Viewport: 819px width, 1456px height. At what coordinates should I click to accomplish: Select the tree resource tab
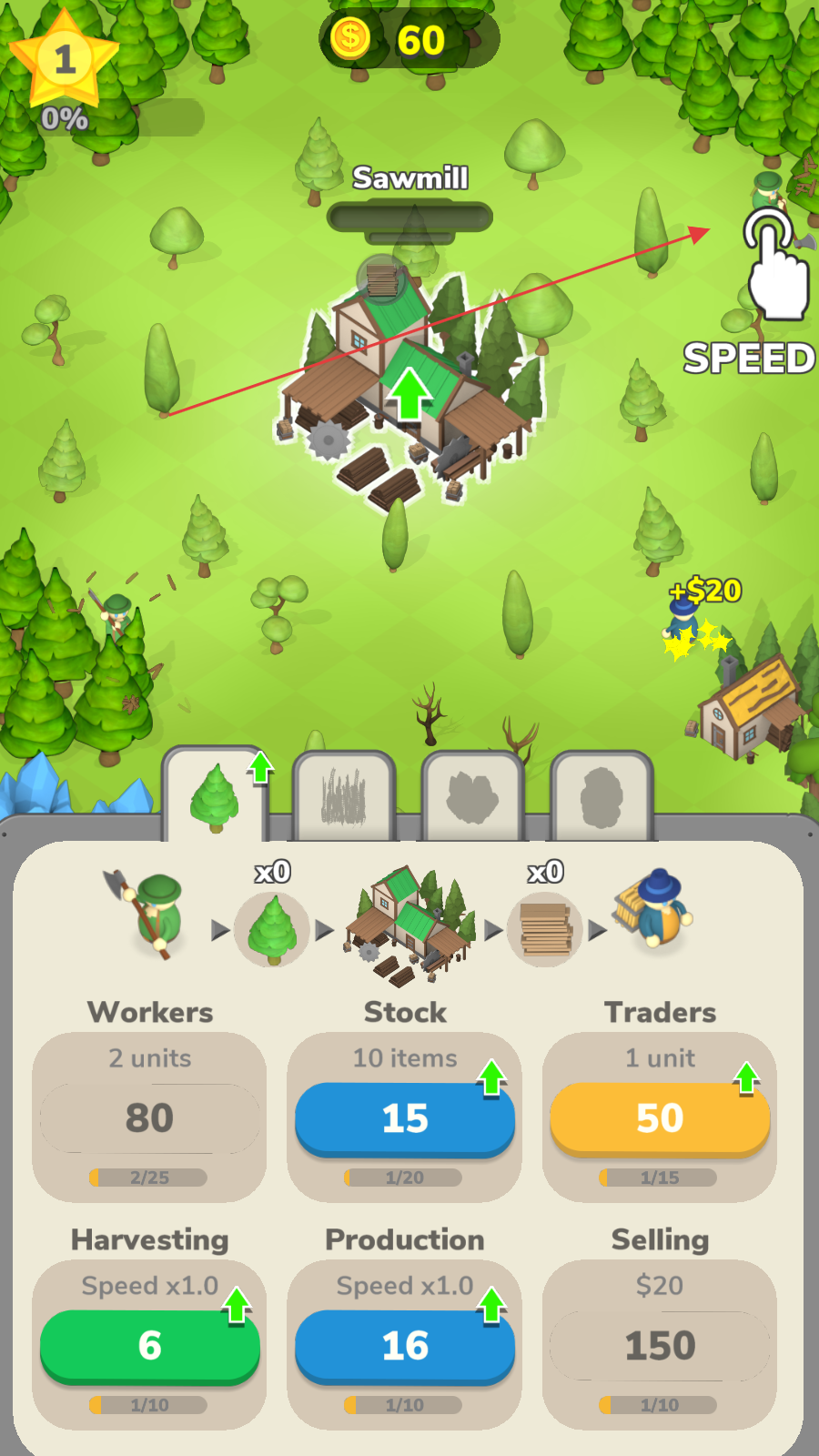click(215, 797)
